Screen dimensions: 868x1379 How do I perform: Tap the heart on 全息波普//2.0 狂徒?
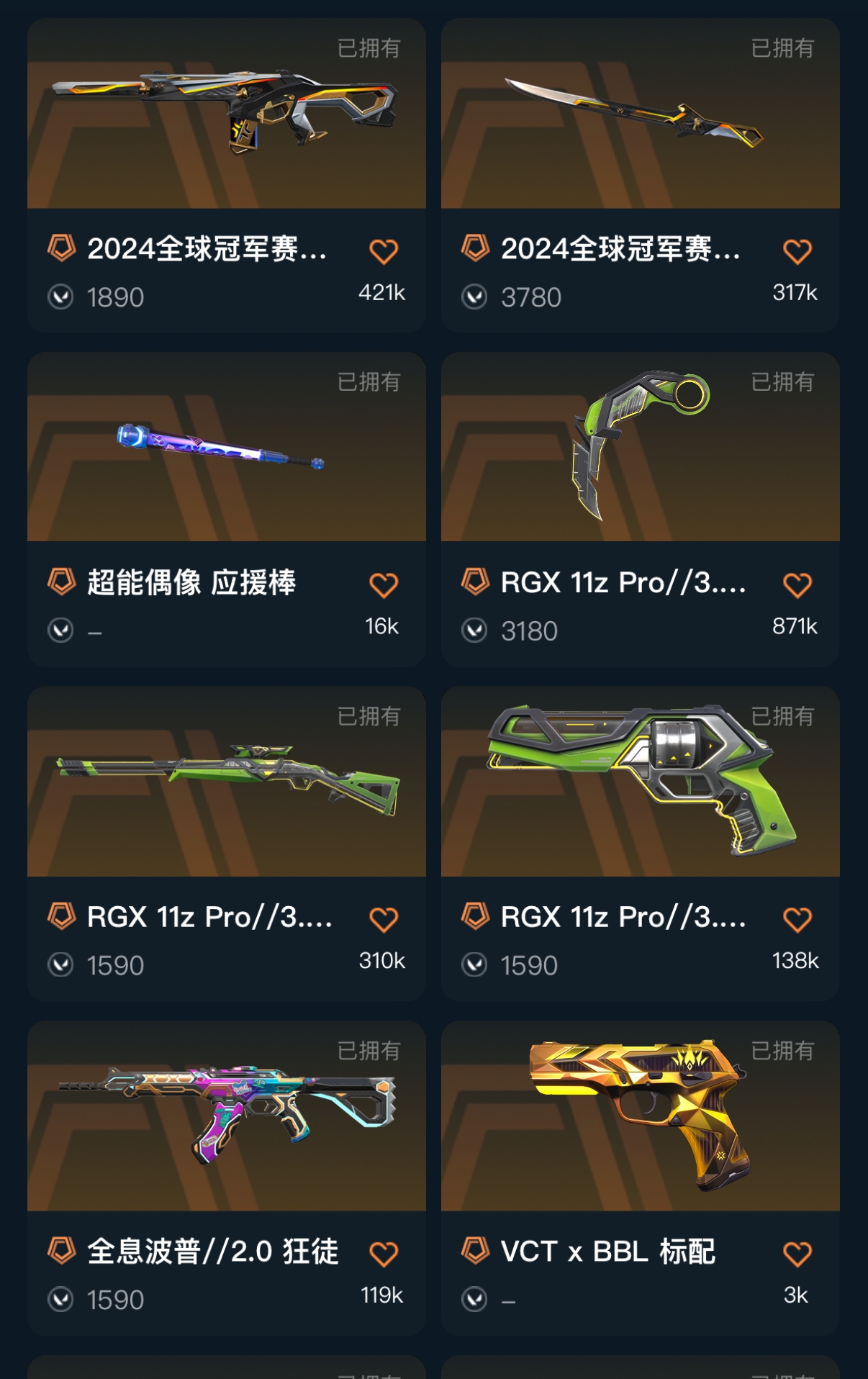coord(383,1254)
